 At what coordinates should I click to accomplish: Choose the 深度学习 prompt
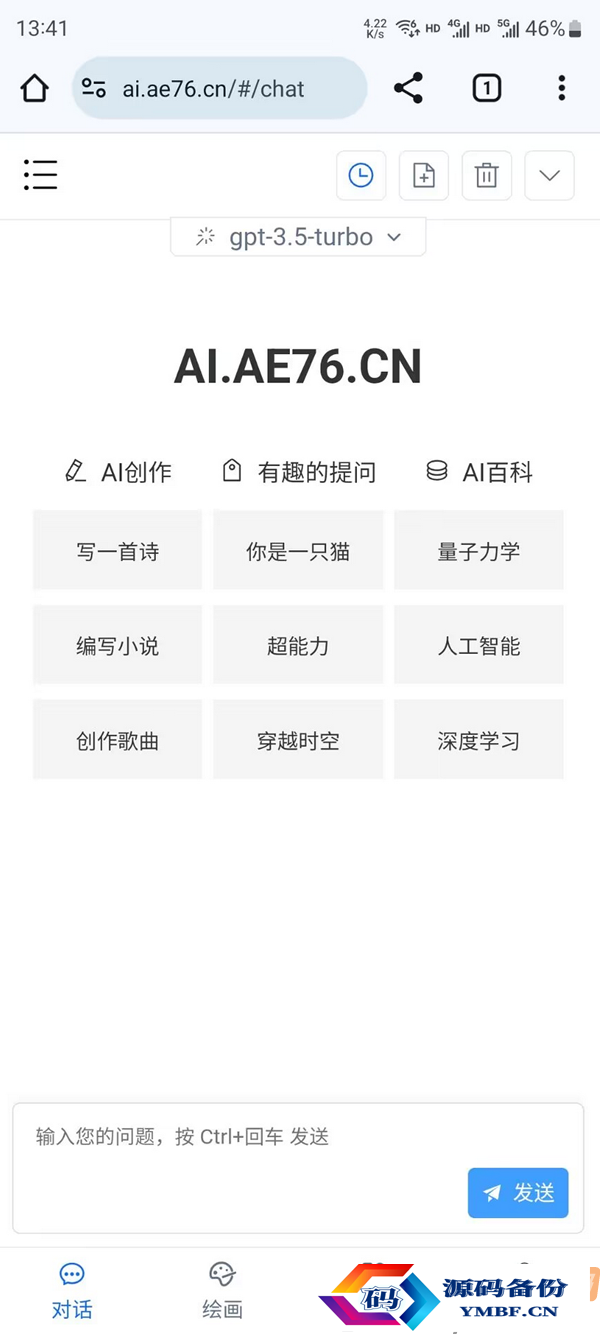(x=479, y=740)
